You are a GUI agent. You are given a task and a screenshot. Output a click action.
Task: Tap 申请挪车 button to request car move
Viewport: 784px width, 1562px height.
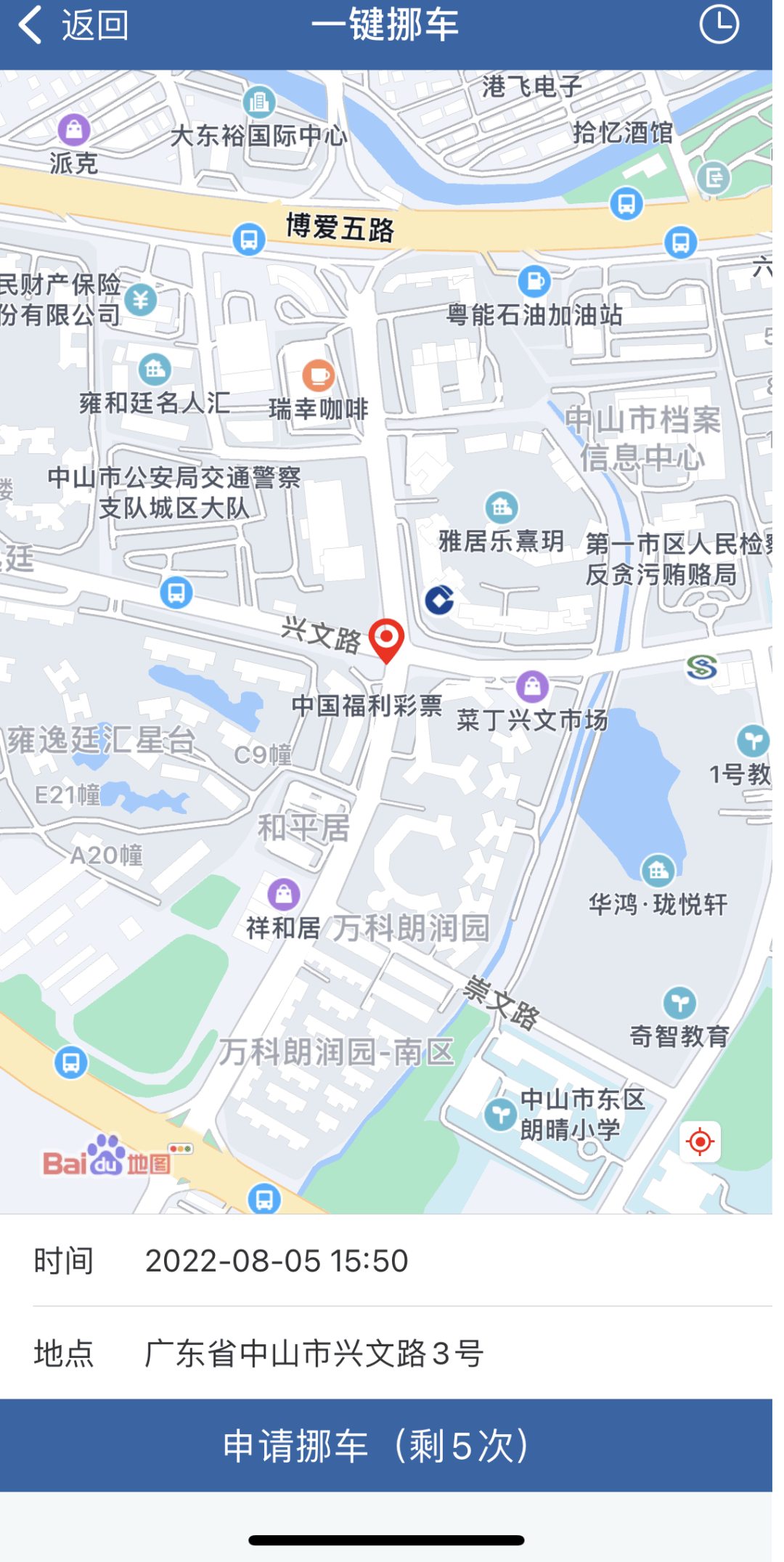[x=386, y=1445]
